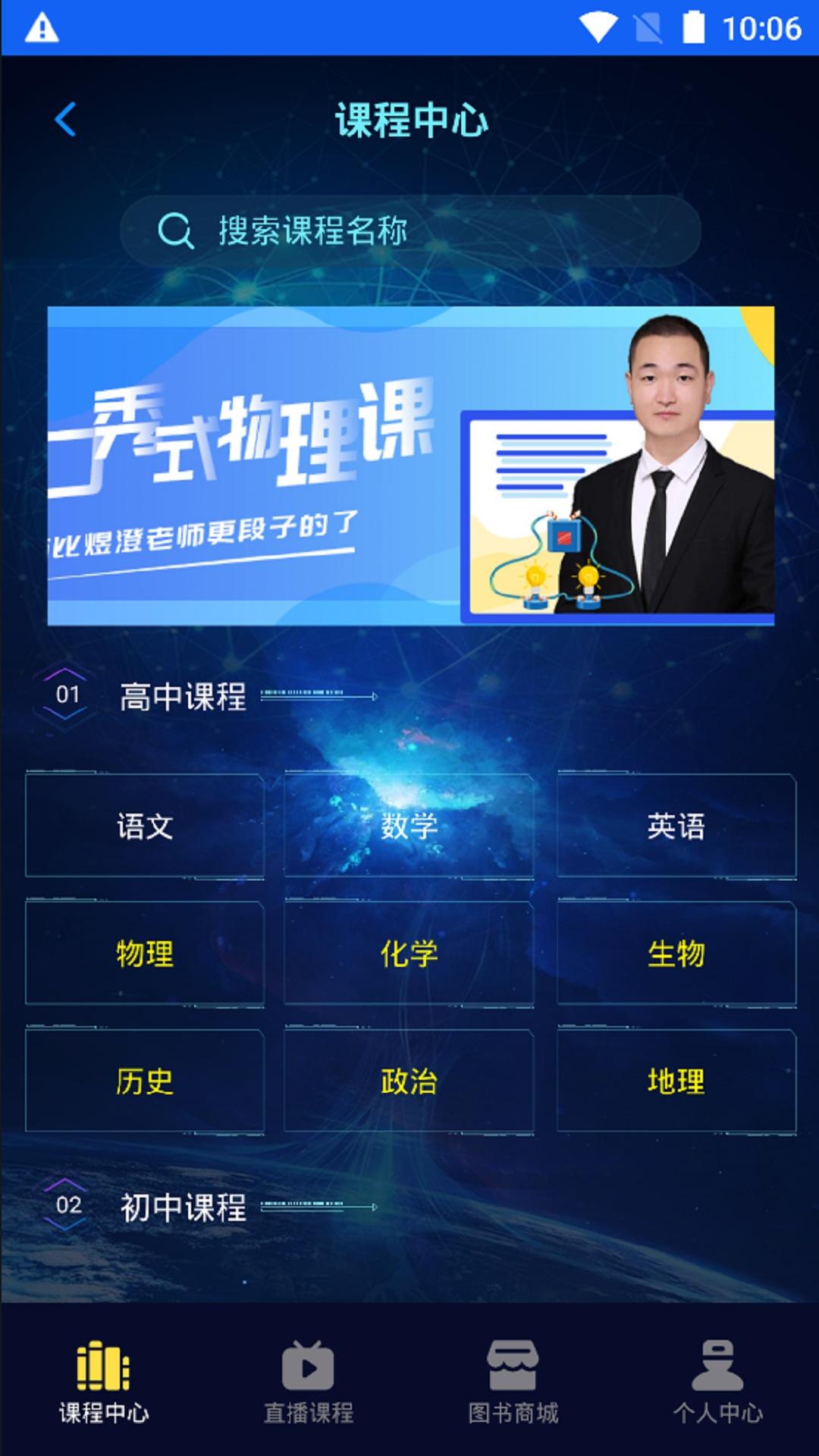Go to the 个人中心 tab

pos(717,1382)
